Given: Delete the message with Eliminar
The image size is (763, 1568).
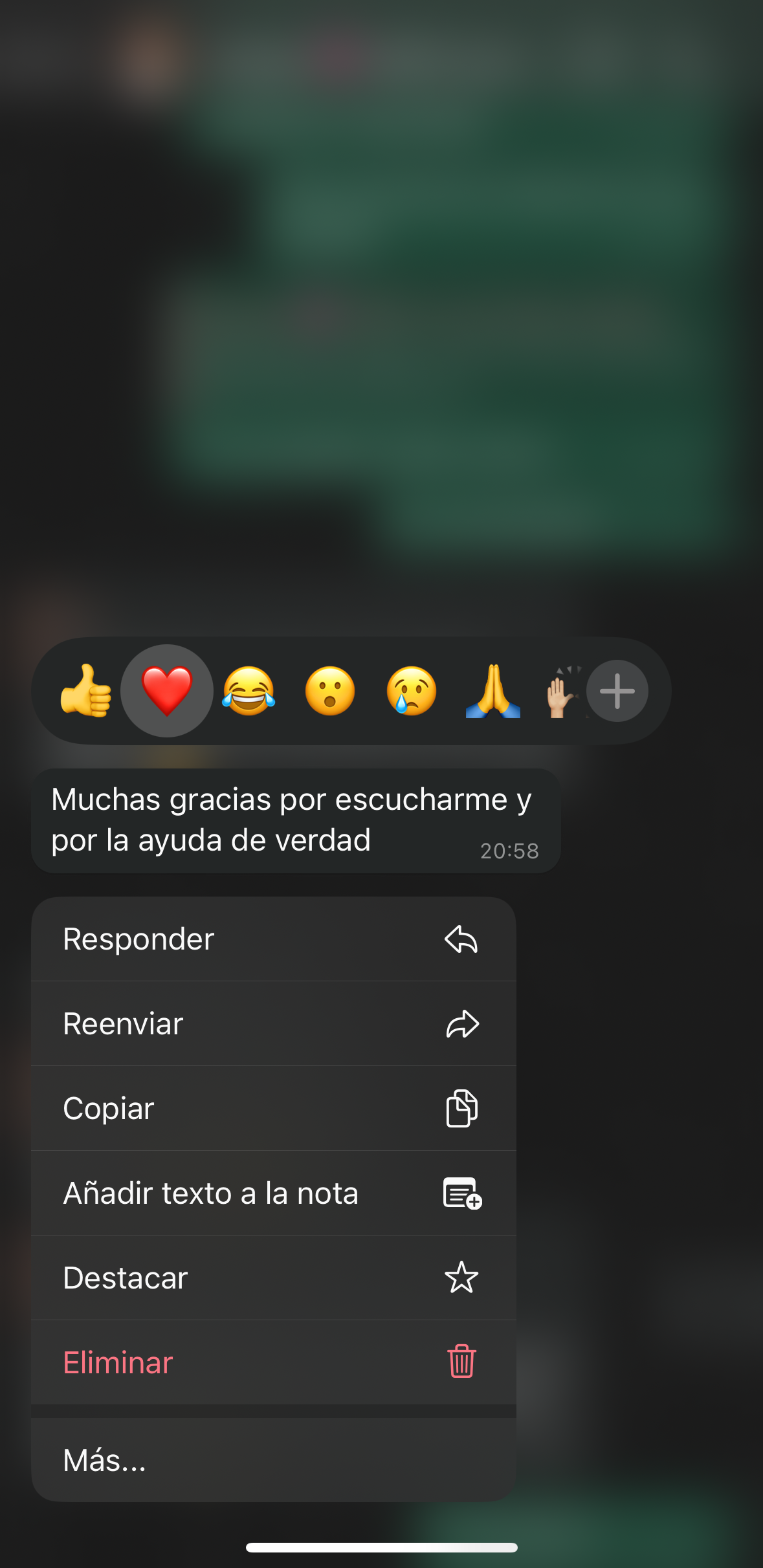Looking at the screenshot, I should pyautogui.click(x=273, y=1362).
